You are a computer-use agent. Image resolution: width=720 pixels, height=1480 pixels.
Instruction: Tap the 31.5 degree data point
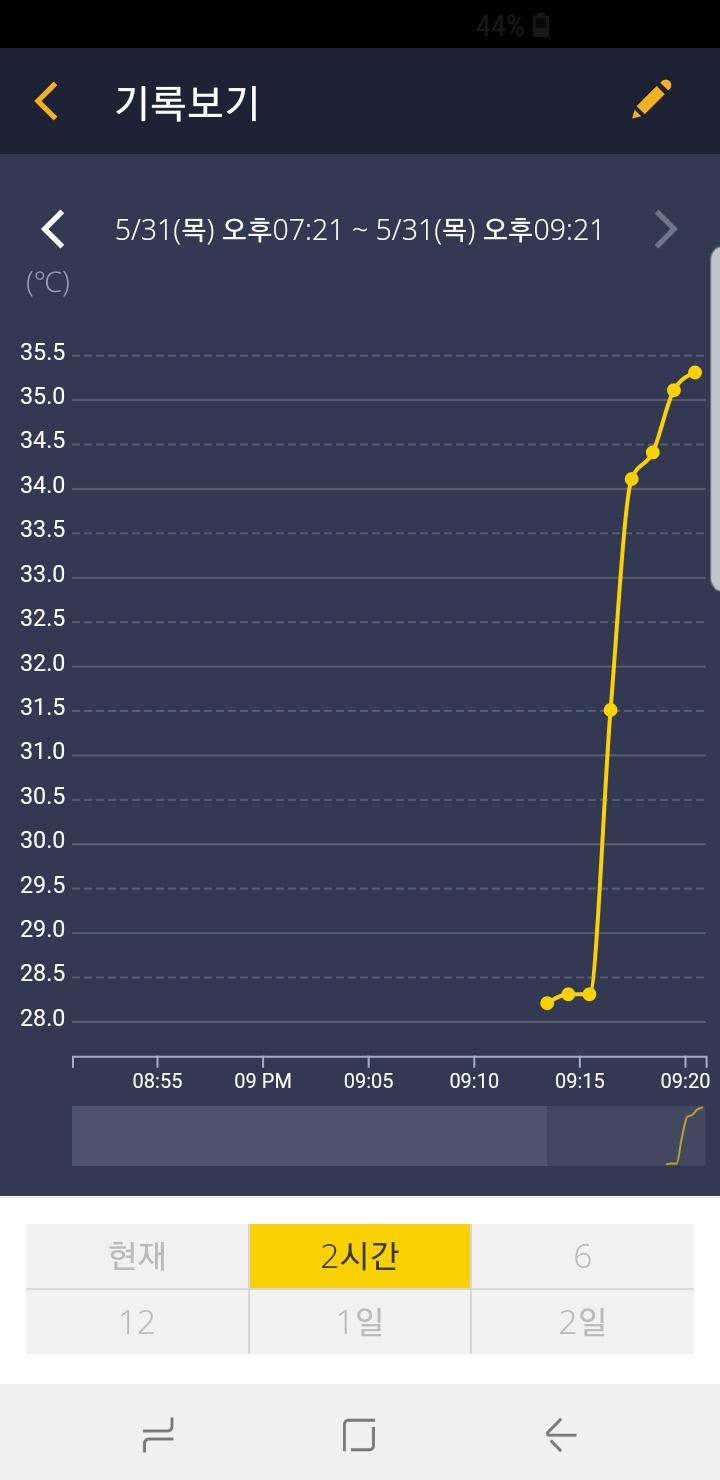(610, 710)
